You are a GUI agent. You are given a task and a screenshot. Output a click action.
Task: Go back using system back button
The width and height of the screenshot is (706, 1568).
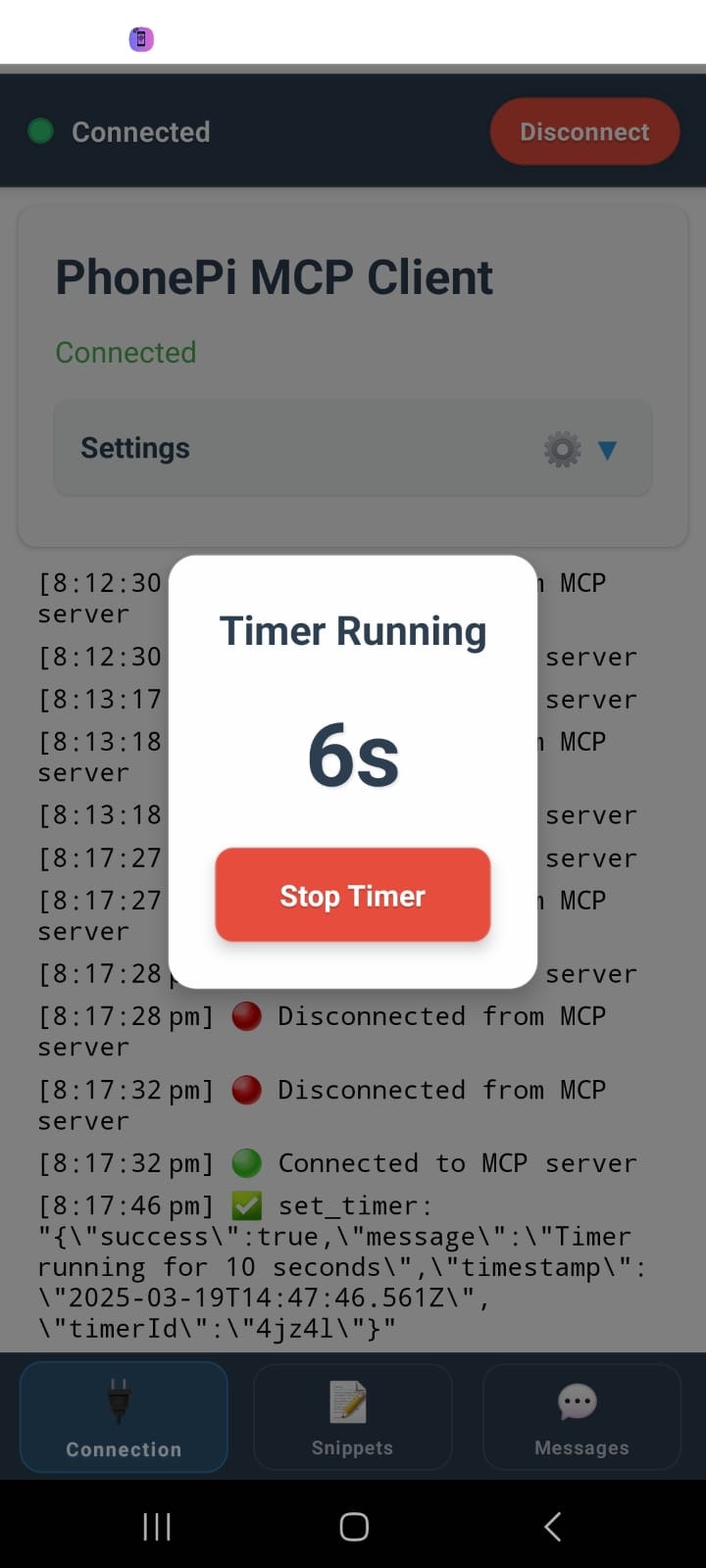click(552, 1526)
